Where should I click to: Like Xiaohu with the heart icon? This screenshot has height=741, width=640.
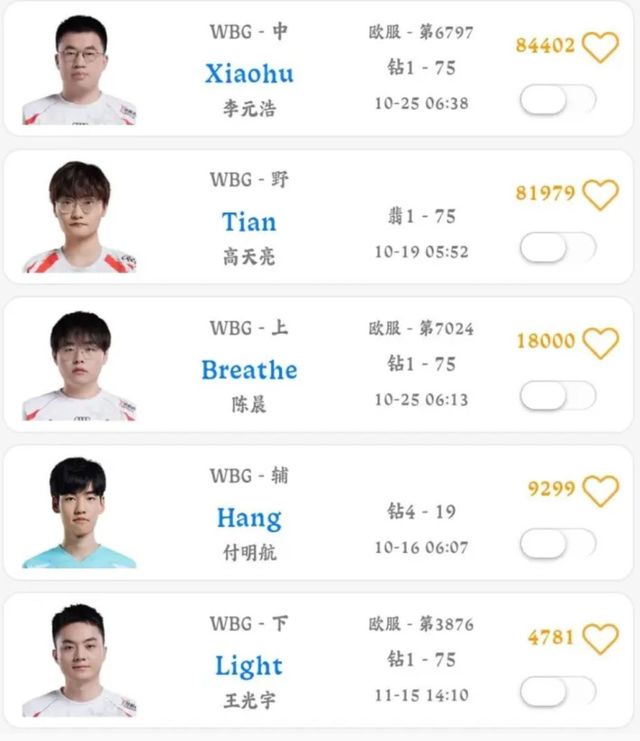pyautogui.click(x=600, y=47)
